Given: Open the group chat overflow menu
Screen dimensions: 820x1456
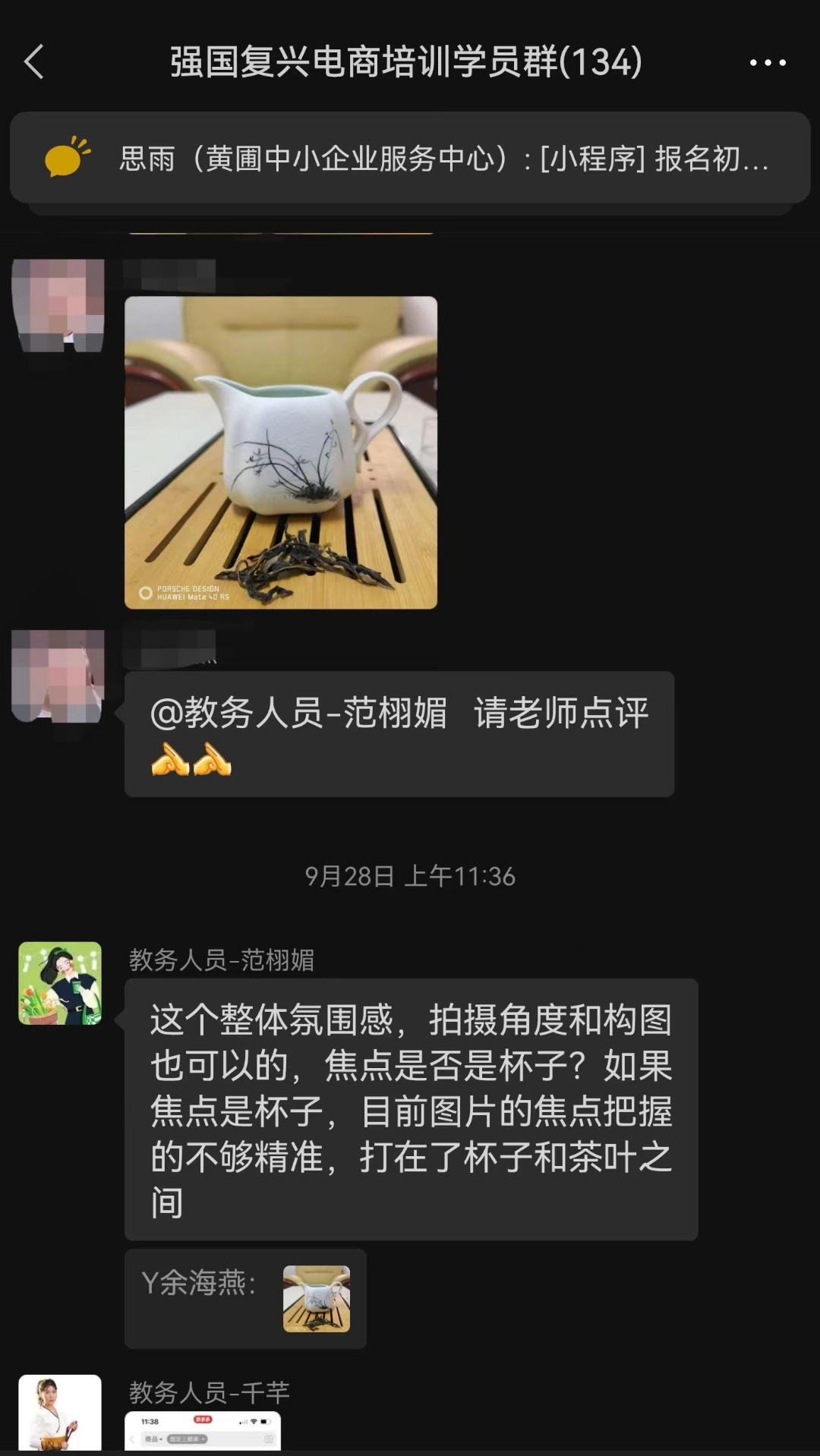Looking at the screenshot, I should (768, 62).
